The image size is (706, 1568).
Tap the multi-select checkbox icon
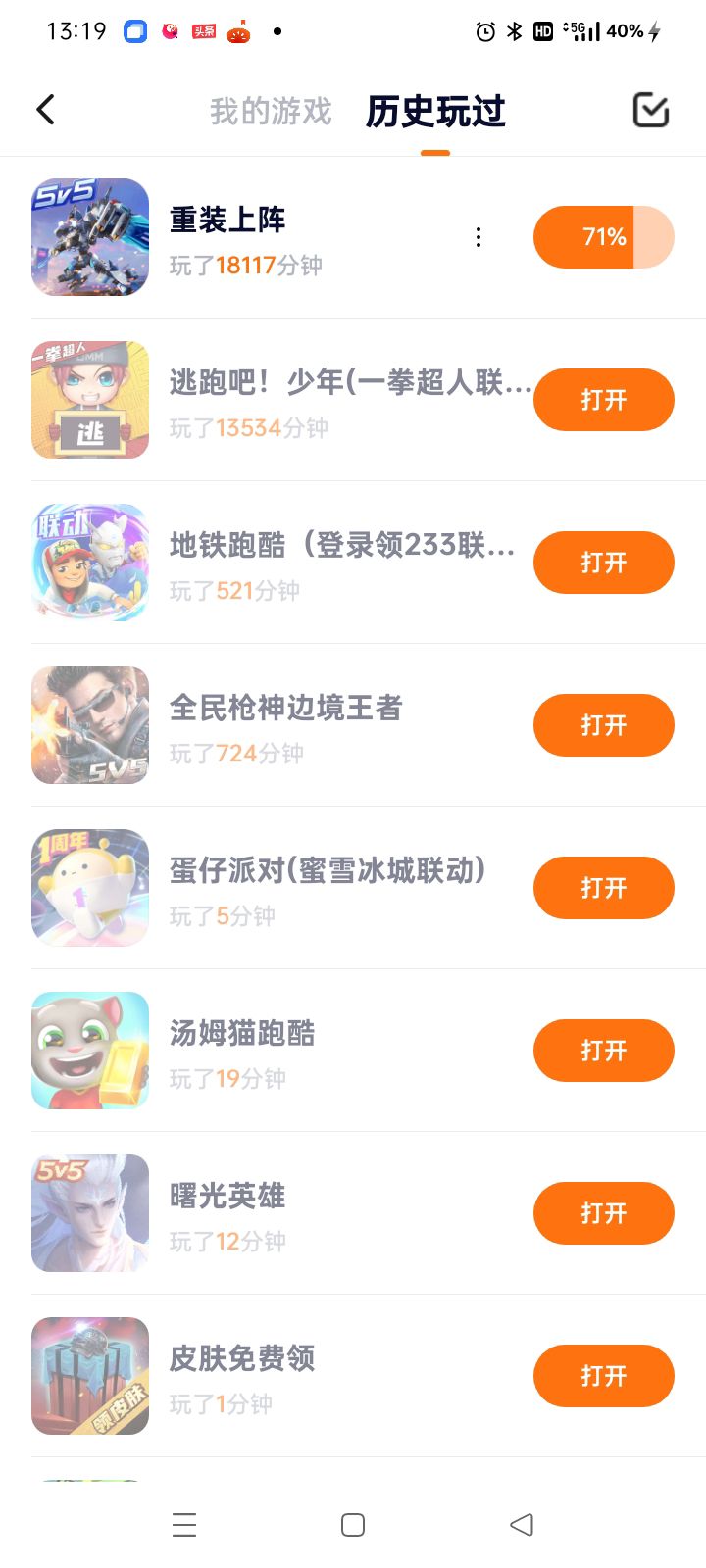[650, 110]
